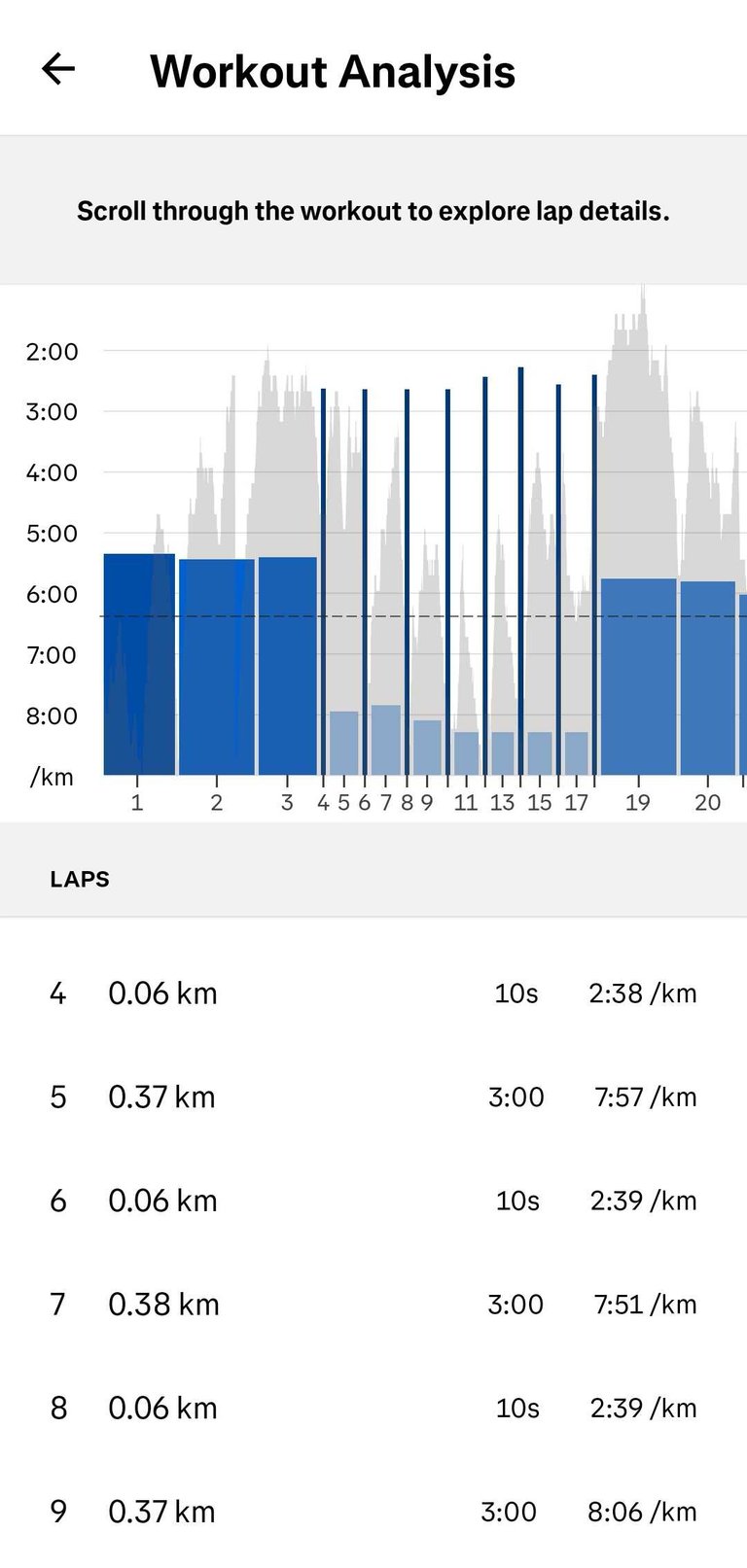Tap lap 7 row showing 0.38 km
Viewport: 747px width, 1568px height.
click(x=373, y=1305)
